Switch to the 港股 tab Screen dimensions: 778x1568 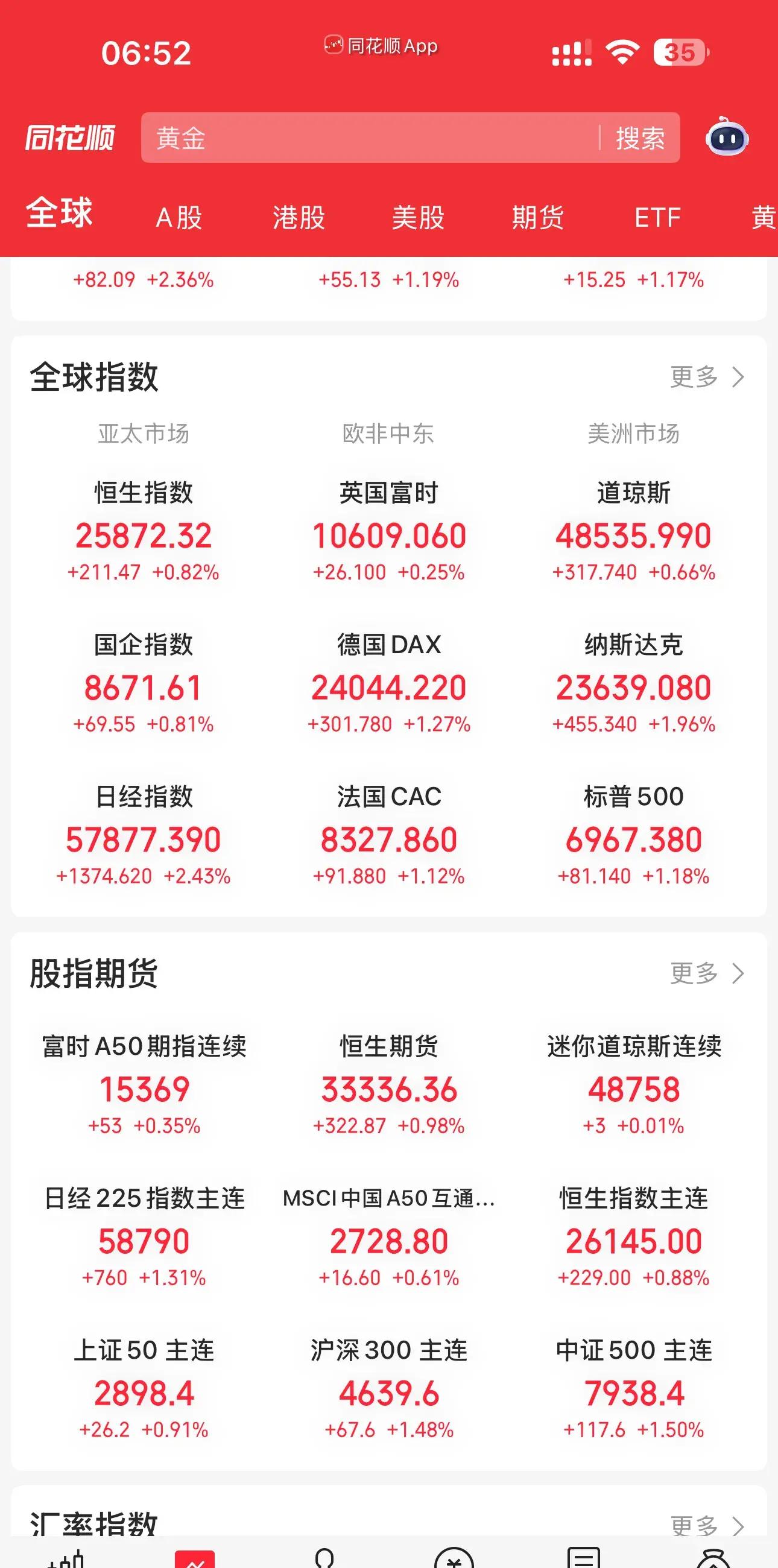tap(299, 217)
